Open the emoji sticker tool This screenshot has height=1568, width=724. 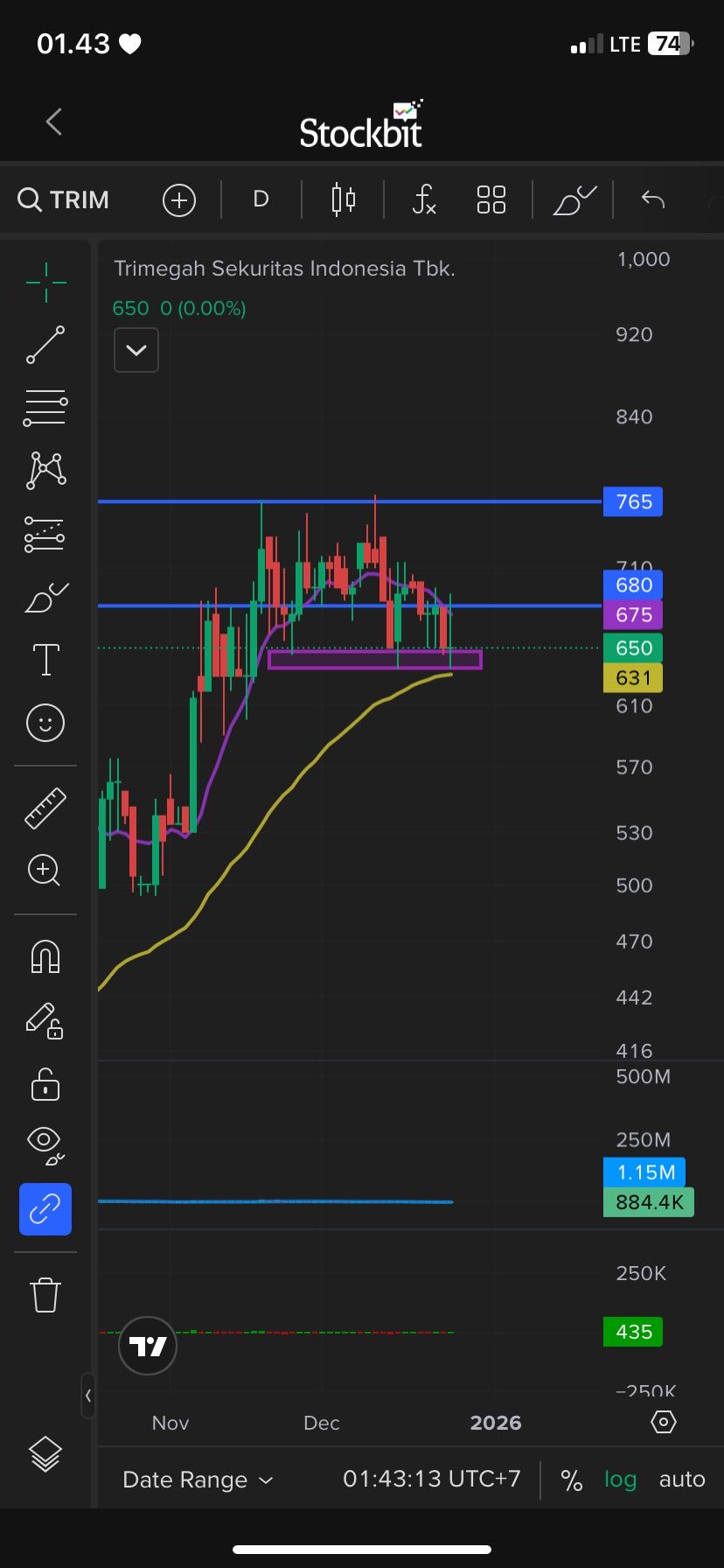tap(45, 723)
